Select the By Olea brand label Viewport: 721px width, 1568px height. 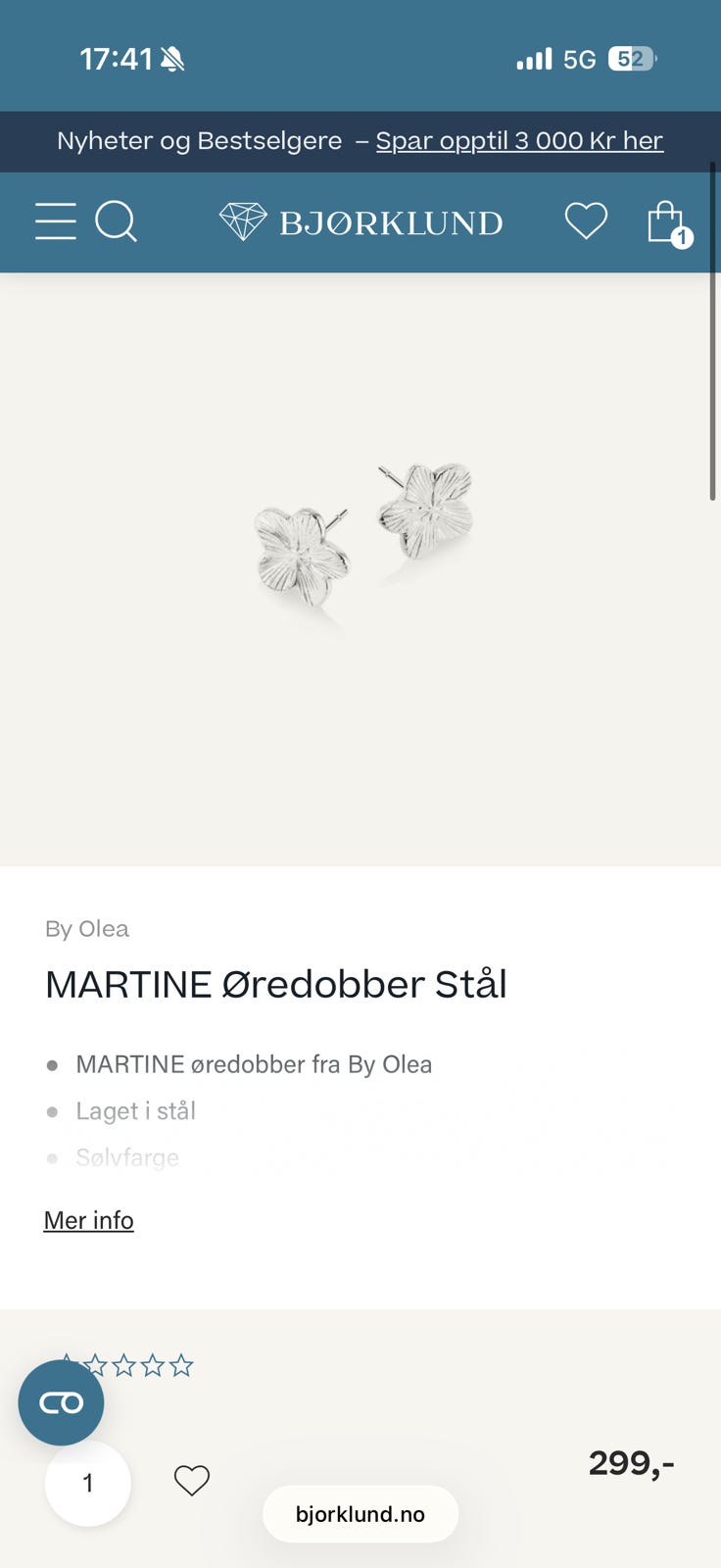click(x=86, y=928)
